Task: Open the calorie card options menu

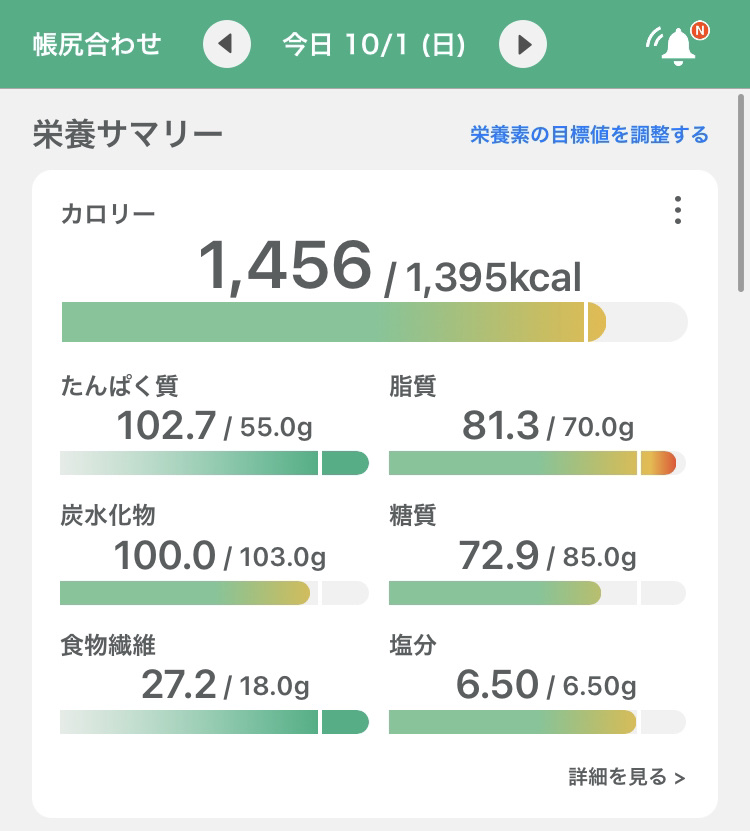Action: [678, 211]
